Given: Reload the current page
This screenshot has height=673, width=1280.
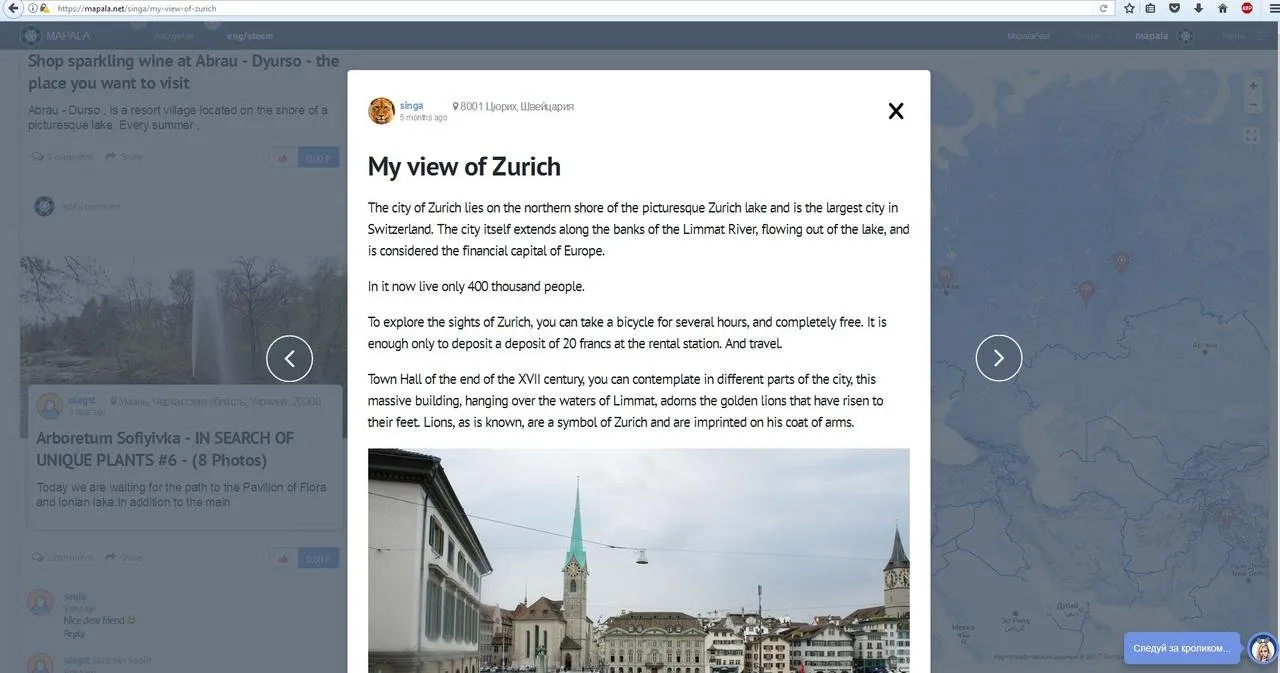Looking at the screenshot, I should [1104, 8].
